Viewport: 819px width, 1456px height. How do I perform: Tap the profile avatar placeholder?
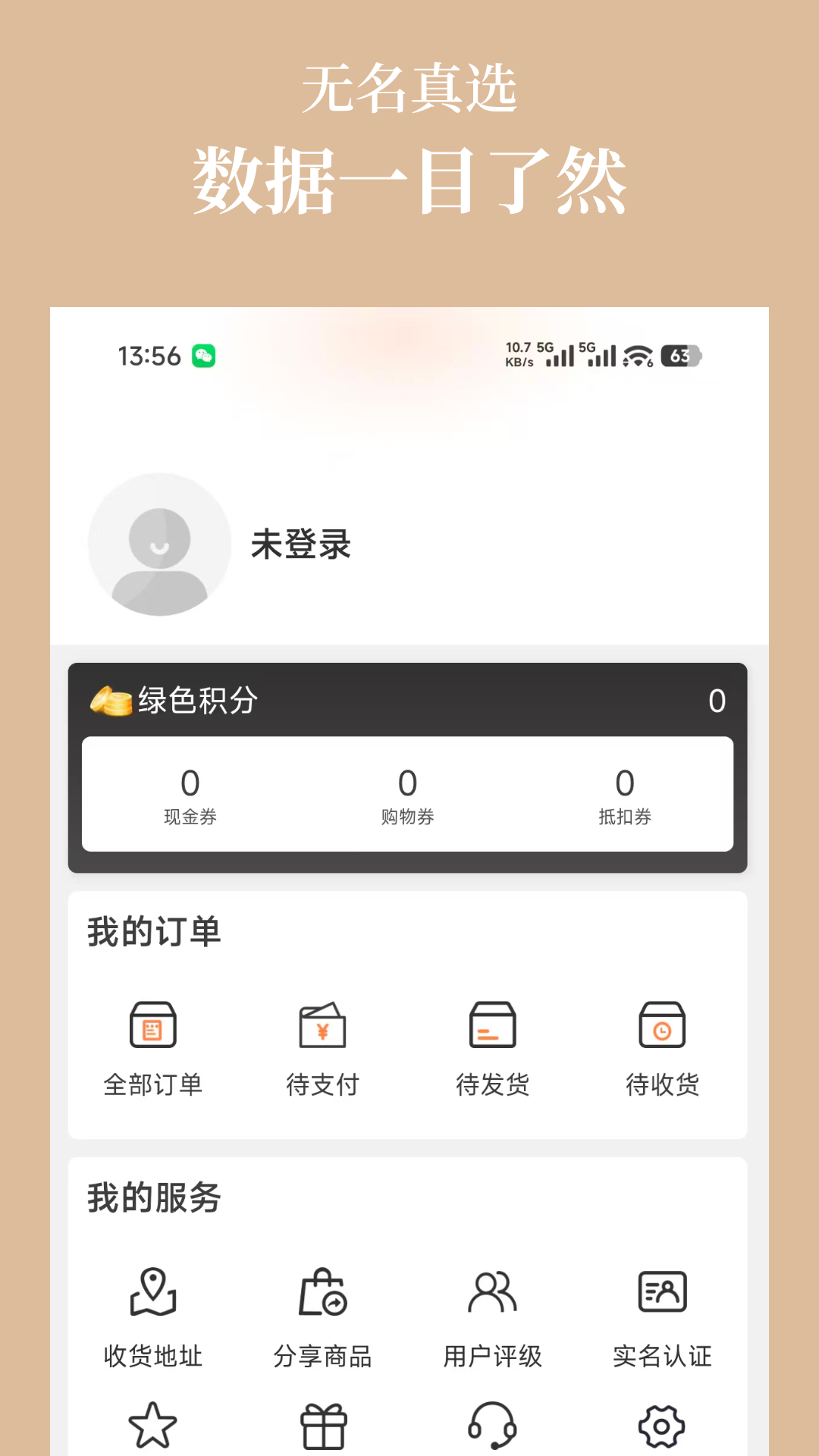tap(158, 544)
